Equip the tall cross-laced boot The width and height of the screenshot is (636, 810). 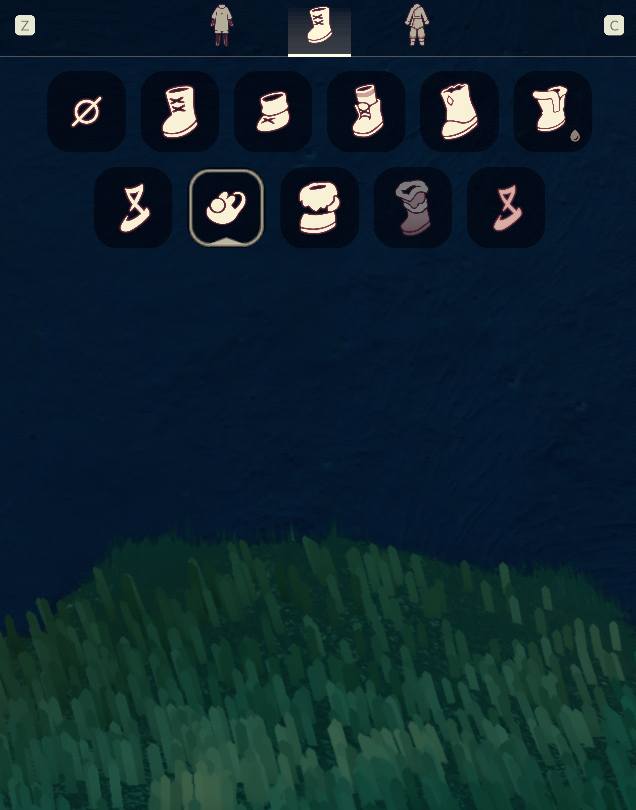click(180, 111)
